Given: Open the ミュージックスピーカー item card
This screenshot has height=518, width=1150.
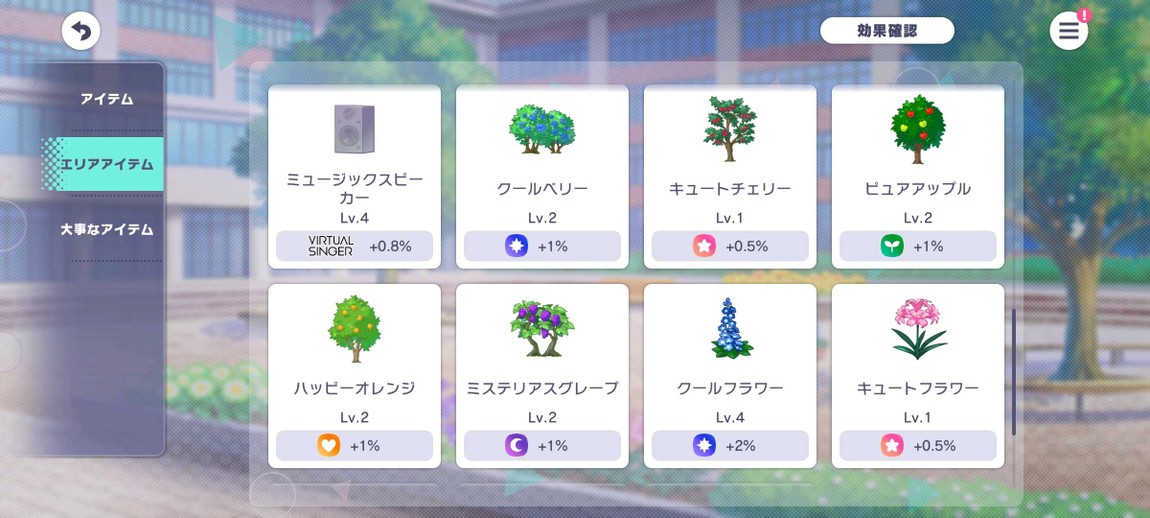Looking at the screenshot, I should pos(354,176).
